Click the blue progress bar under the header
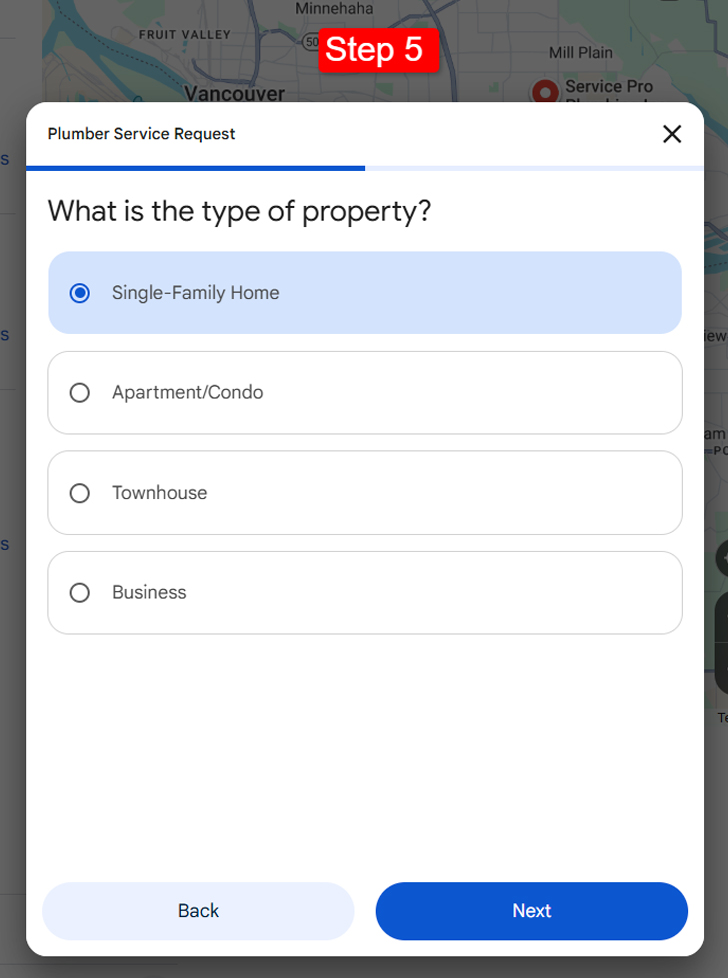Viewport: 728px width, 978px height. (x=195, y=167)
